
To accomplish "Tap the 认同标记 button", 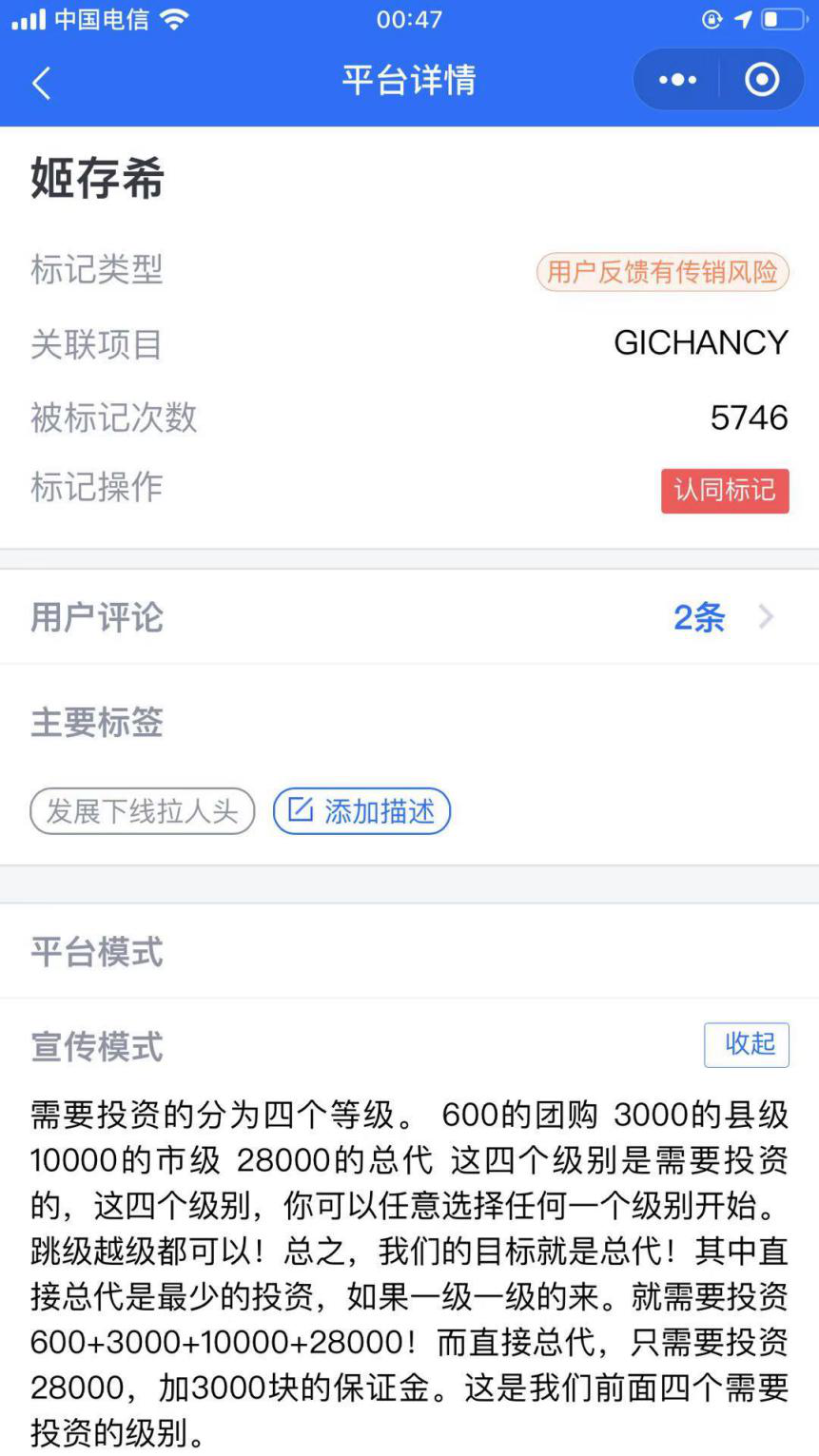I will click(725, 491).
